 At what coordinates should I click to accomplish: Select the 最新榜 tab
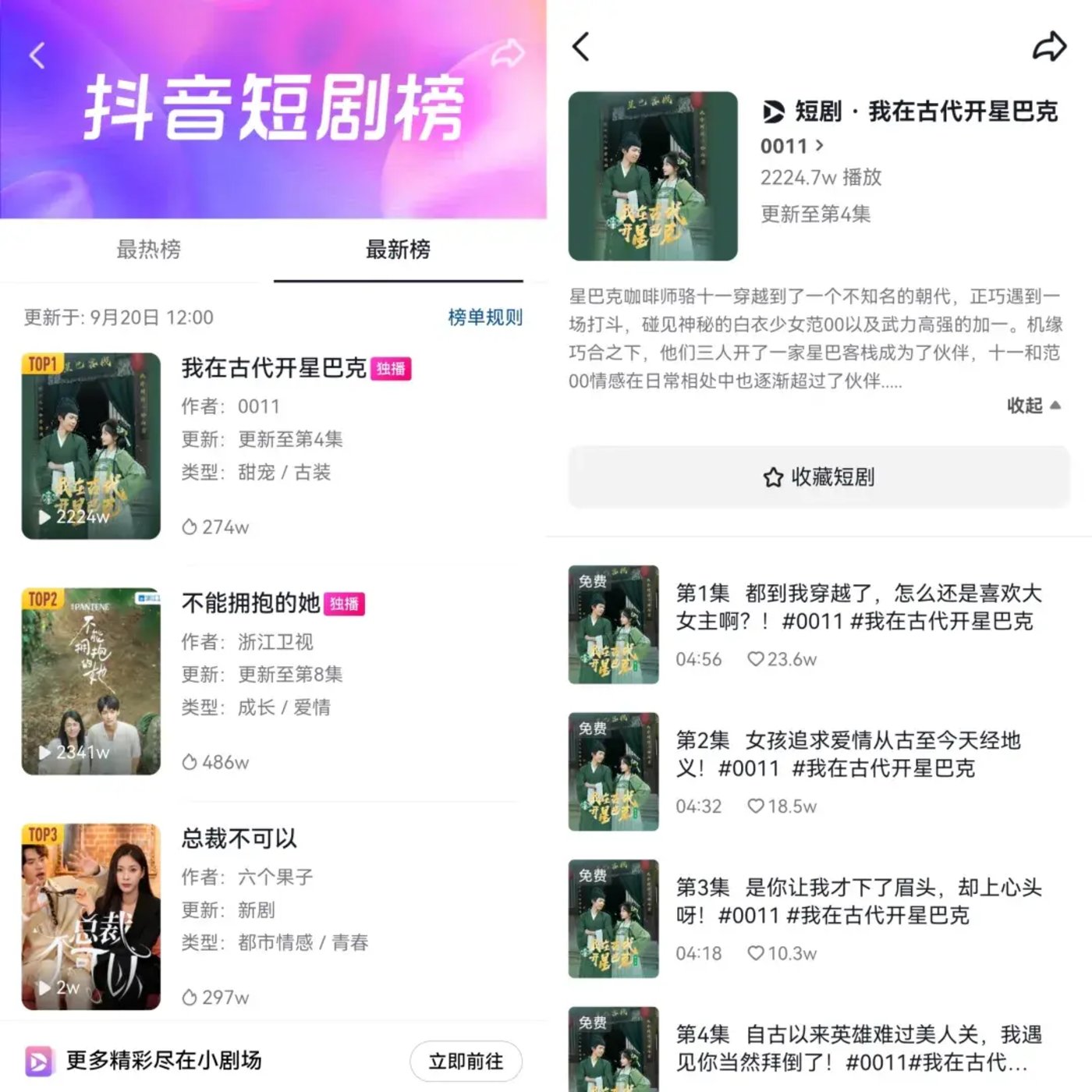398,250
